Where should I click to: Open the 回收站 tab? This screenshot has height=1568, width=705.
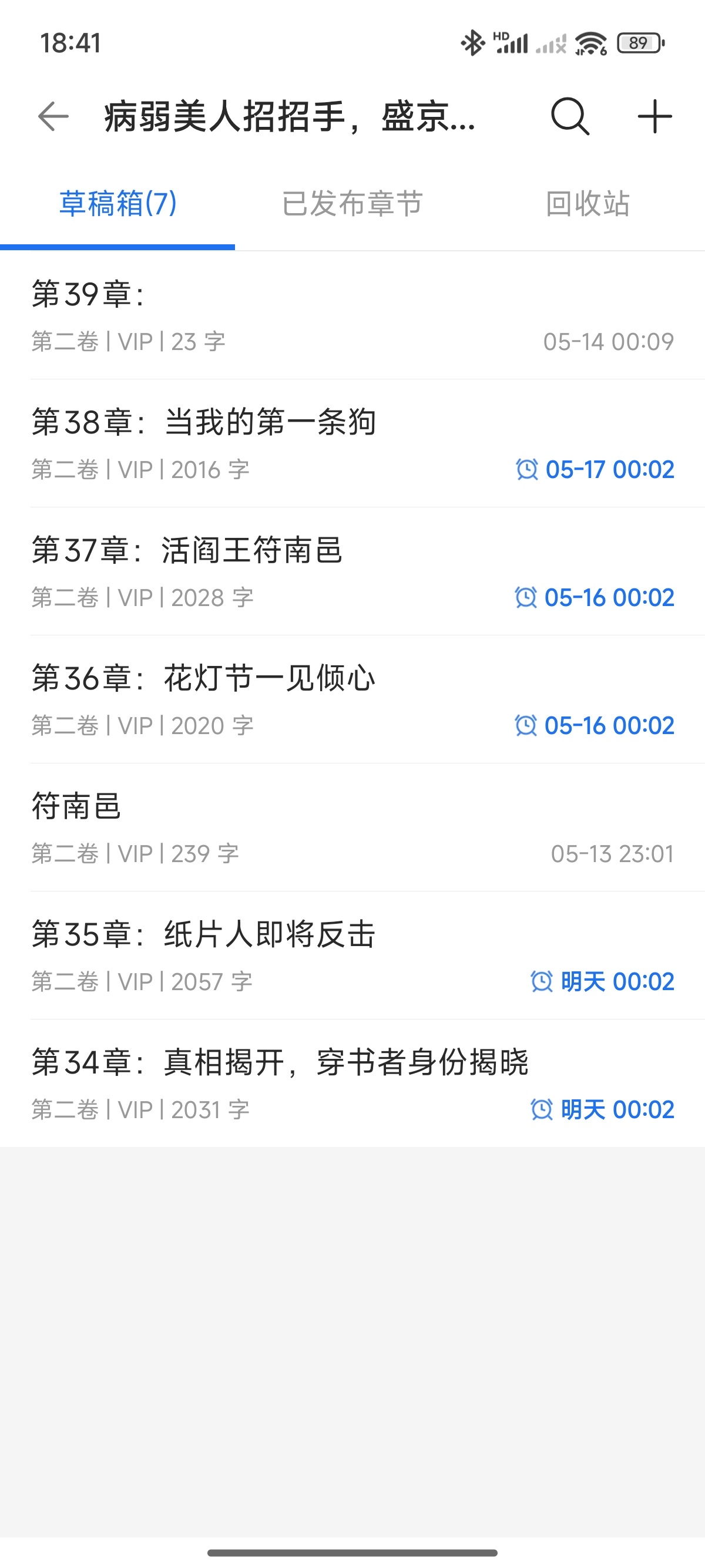pyautogui.click(x=587, y=203)
